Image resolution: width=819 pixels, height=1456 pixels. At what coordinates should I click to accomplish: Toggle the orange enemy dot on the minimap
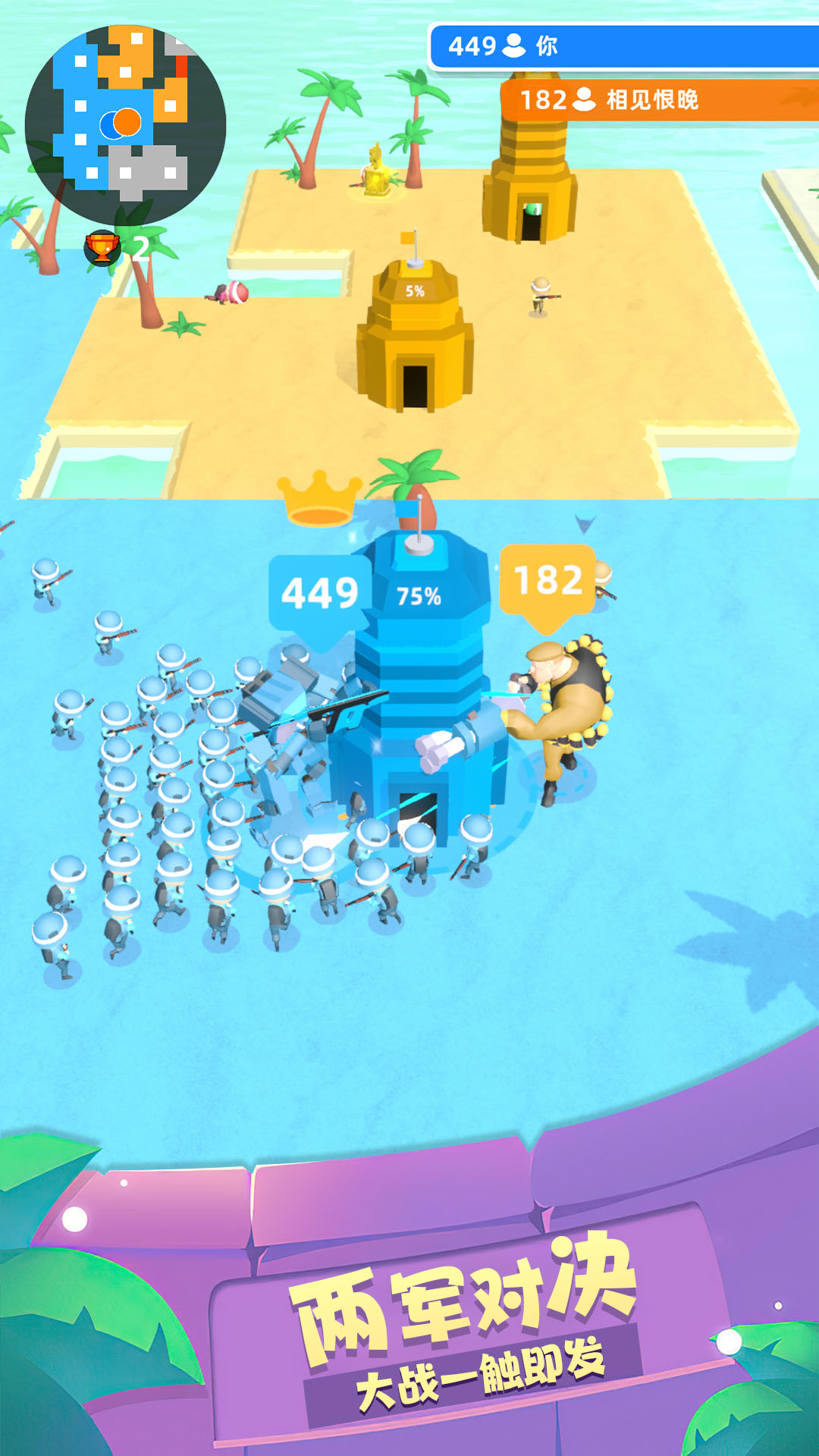coord(127,120)
